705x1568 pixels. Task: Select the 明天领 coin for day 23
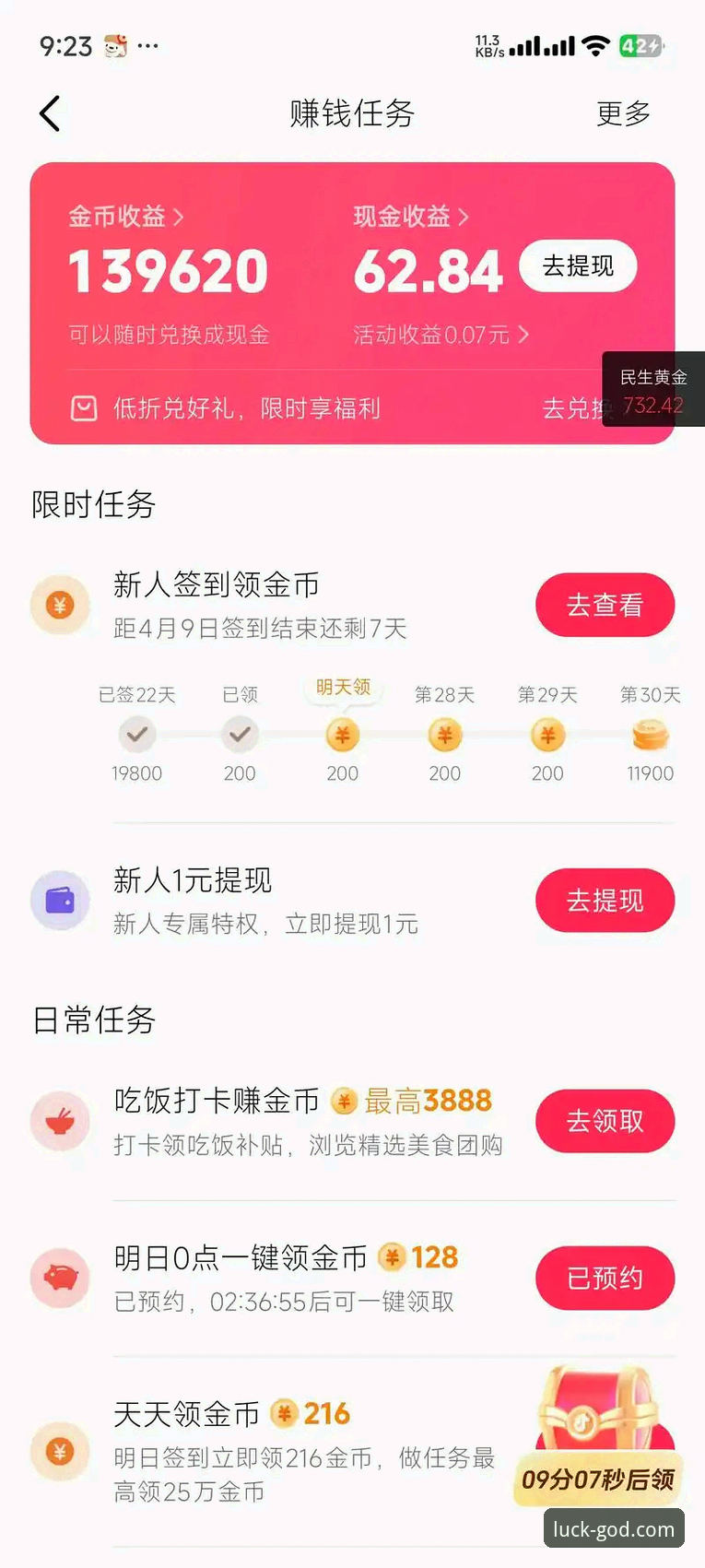342,735
